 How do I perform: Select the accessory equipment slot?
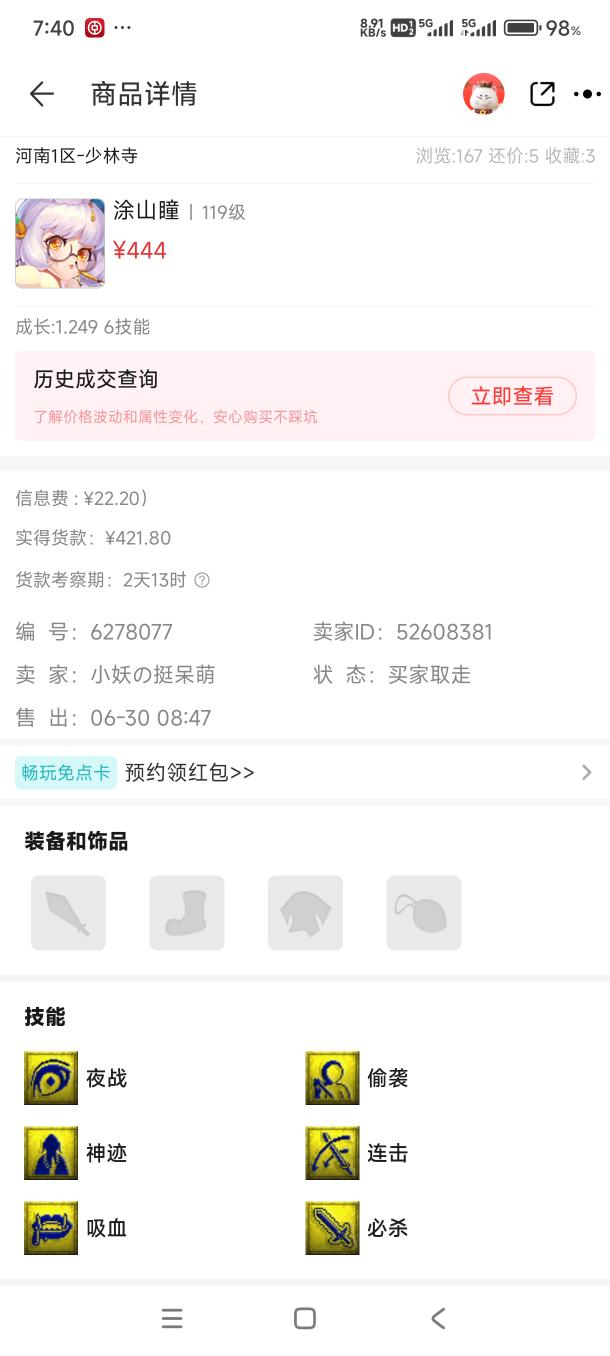424,913
